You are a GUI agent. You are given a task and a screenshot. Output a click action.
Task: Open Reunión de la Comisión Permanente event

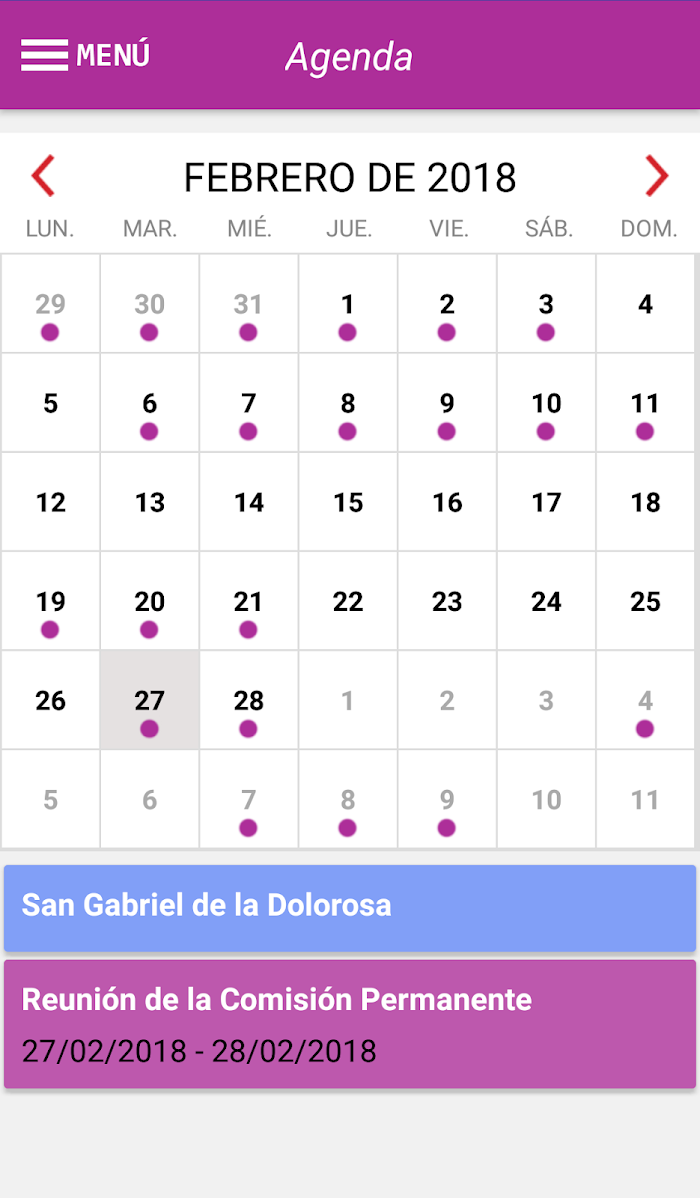(350, 1024)
